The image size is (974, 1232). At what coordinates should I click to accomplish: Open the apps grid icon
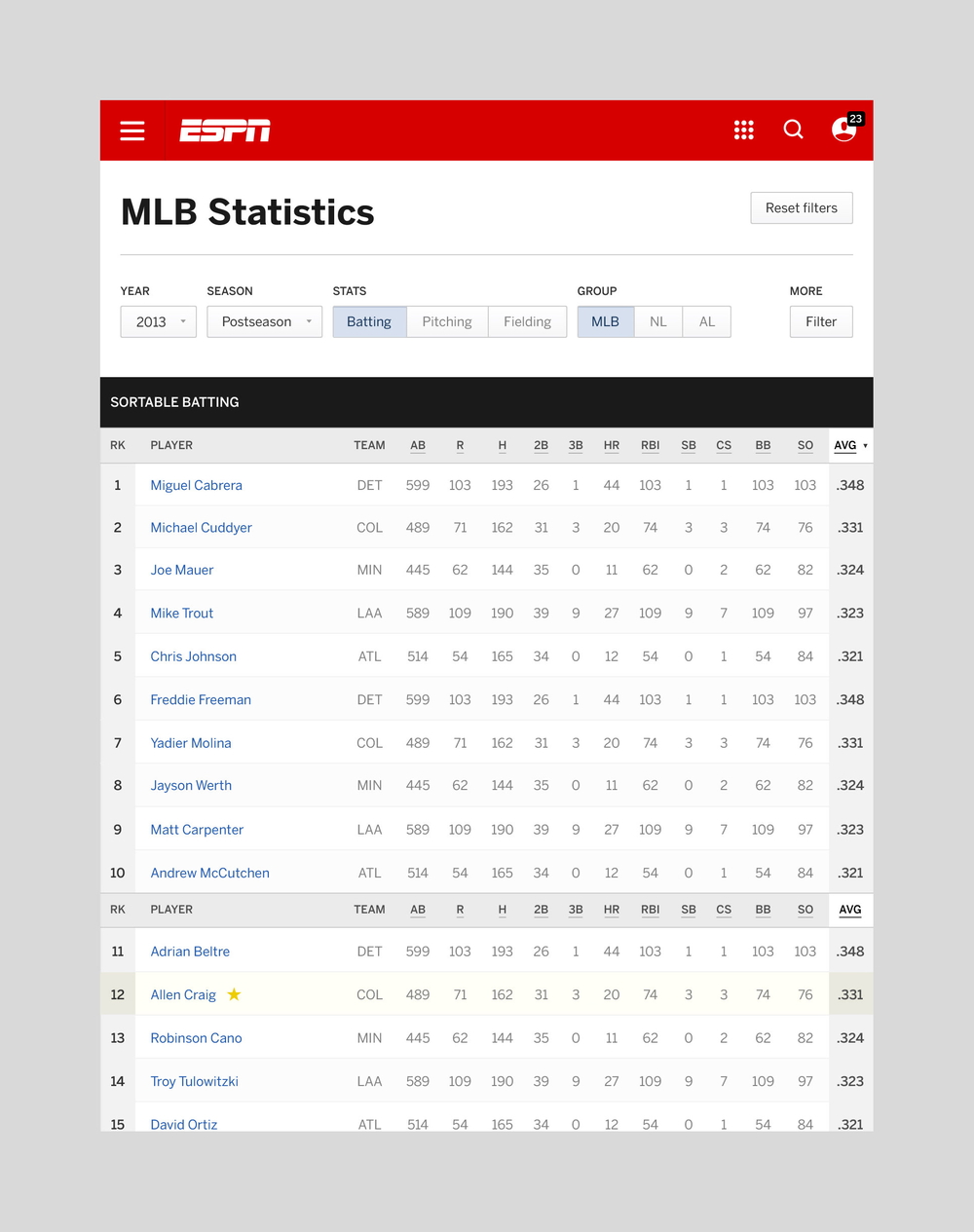pos(744,130)
